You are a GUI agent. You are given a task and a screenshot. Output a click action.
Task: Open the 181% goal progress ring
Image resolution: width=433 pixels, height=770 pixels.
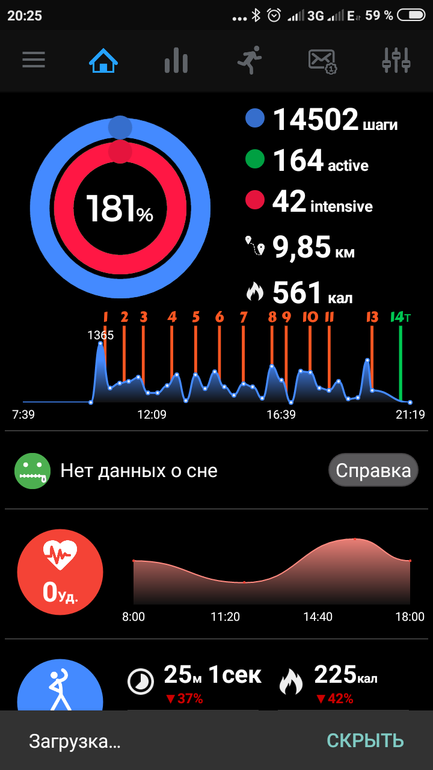(120, 207)
